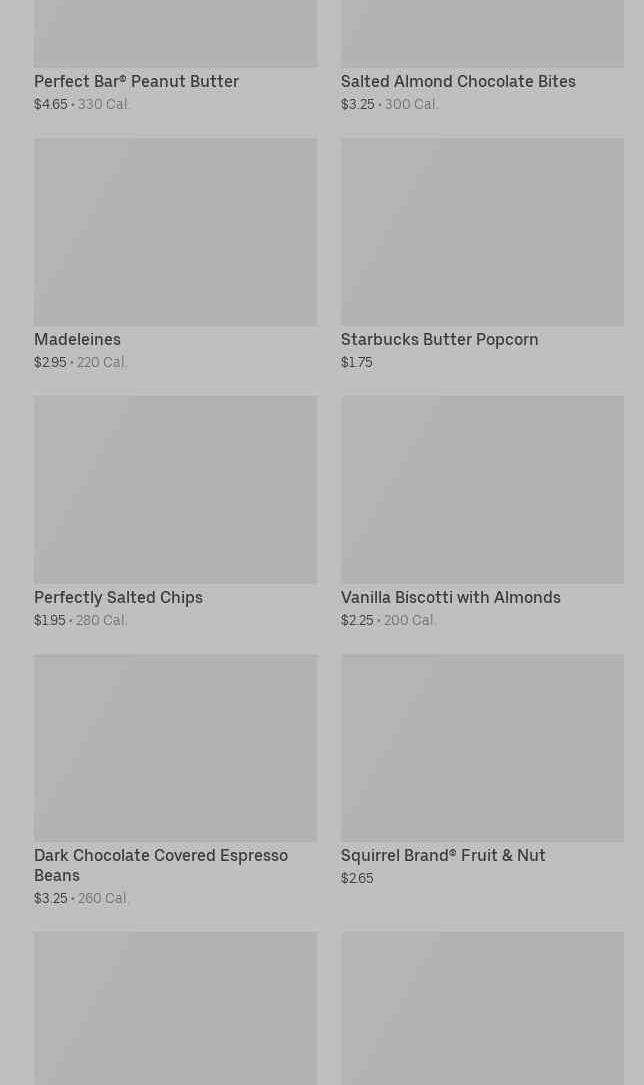
Task: Tap Squirrel Brand Fruit & Nut item
Action: coord(482,771)
